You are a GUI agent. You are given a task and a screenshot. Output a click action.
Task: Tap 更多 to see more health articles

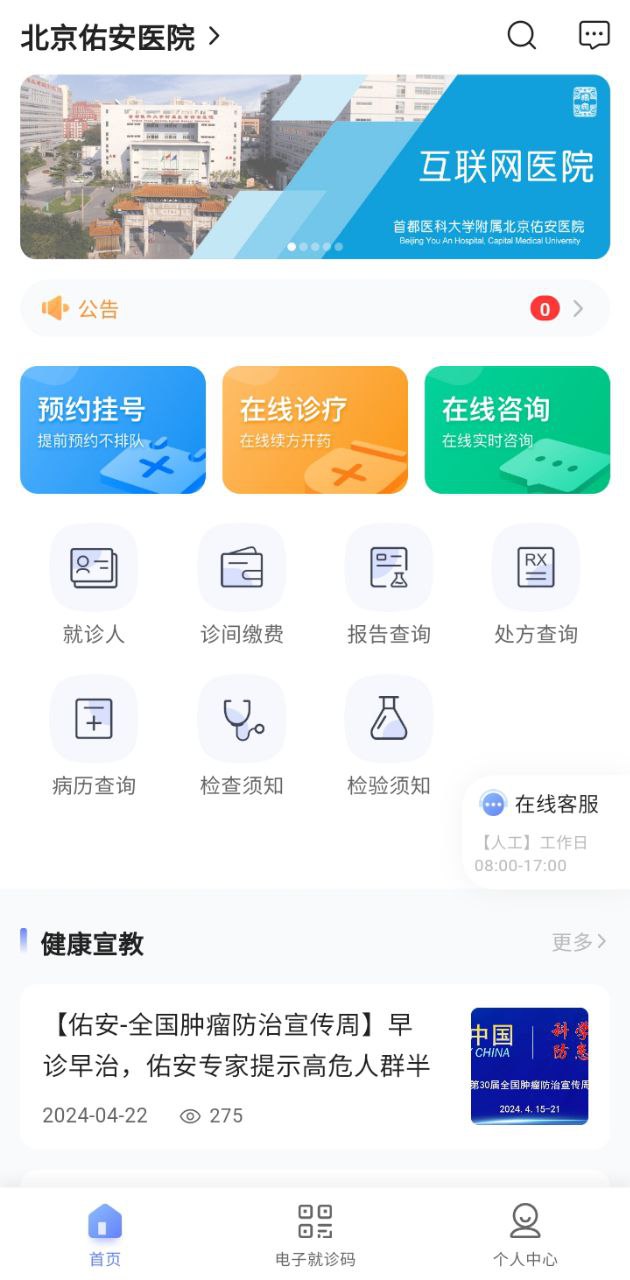tap(579, 942)
